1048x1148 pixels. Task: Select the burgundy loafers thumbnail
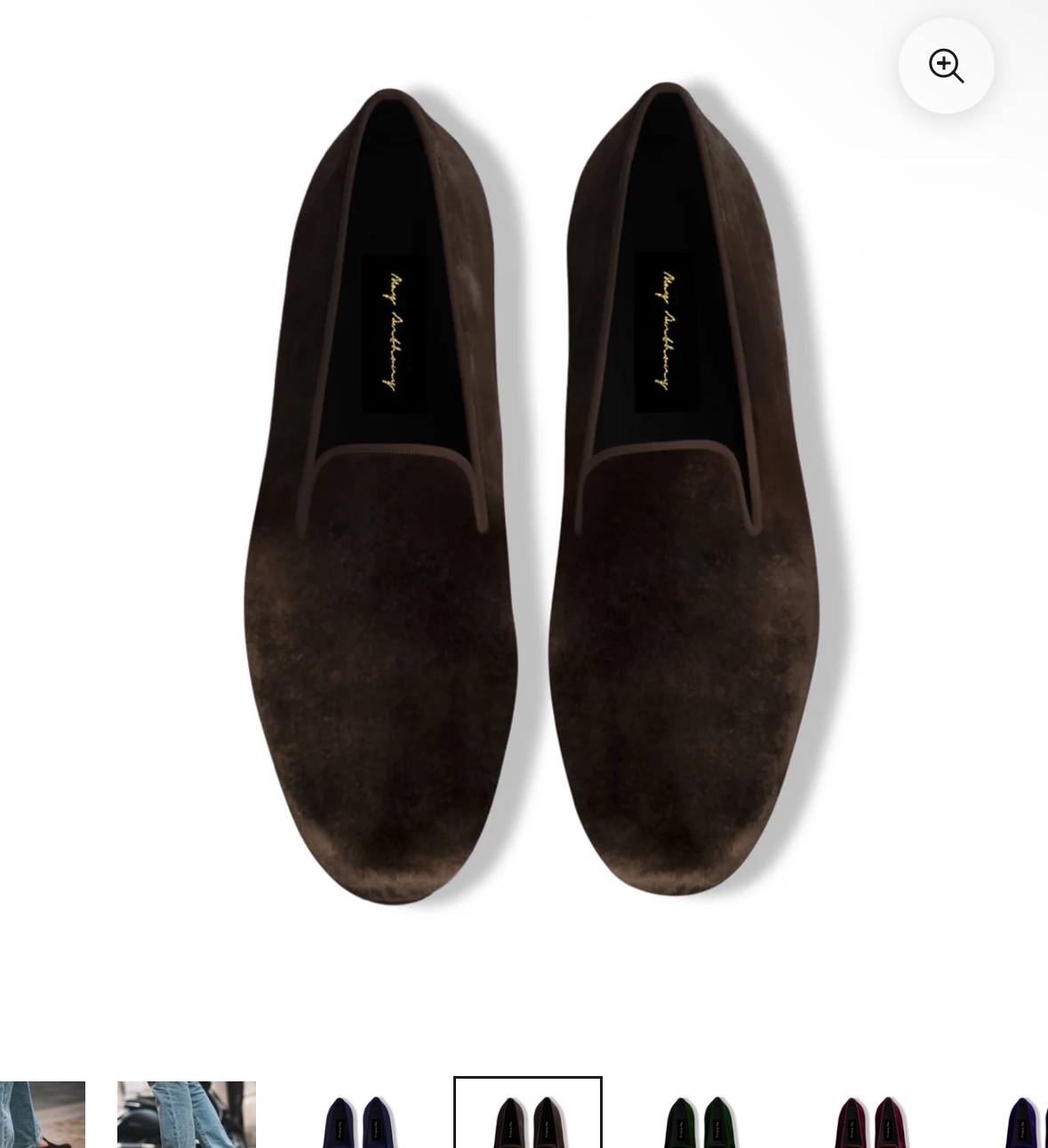tap(869, 1118)
